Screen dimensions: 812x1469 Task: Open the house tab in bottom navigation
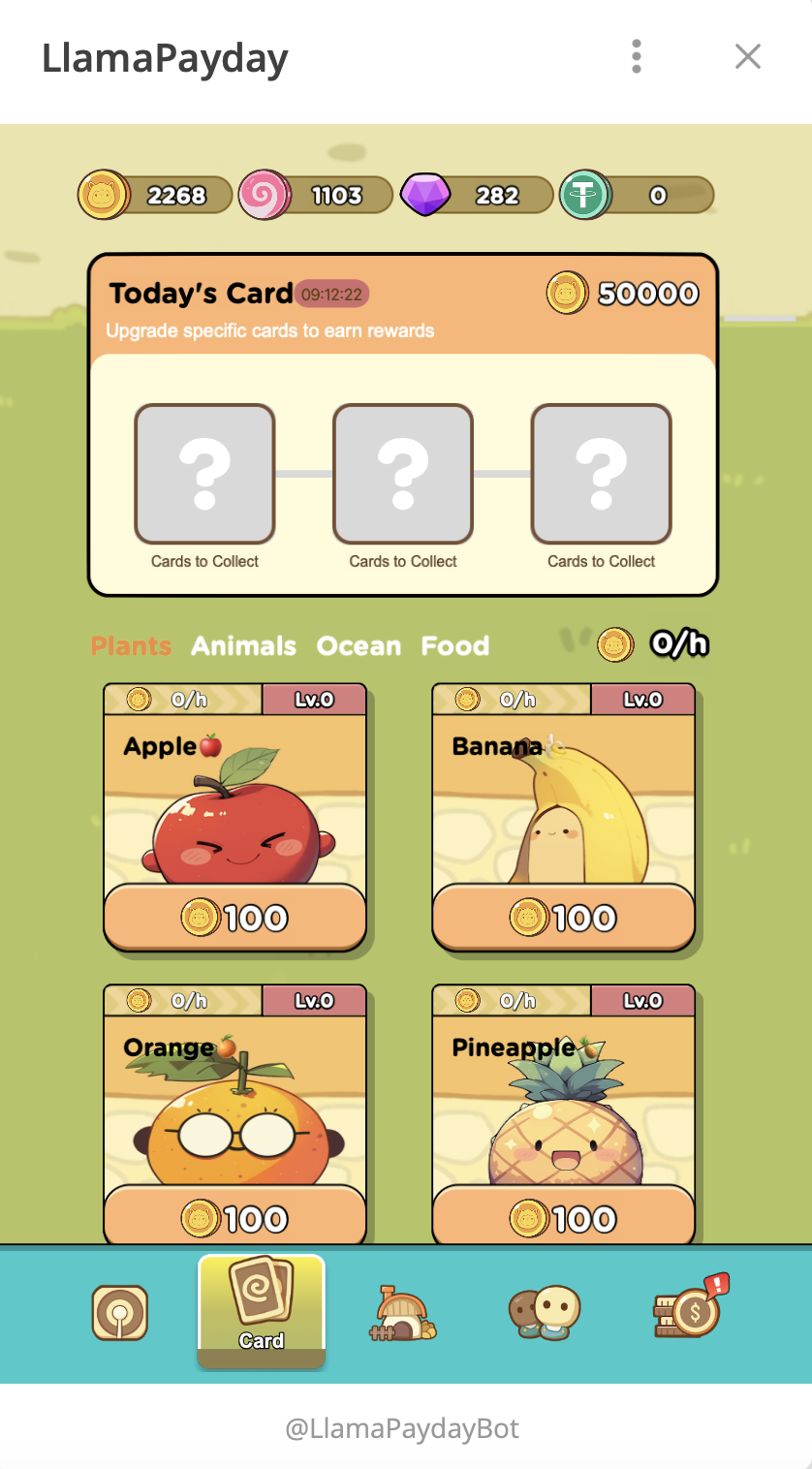point(403,1313)
